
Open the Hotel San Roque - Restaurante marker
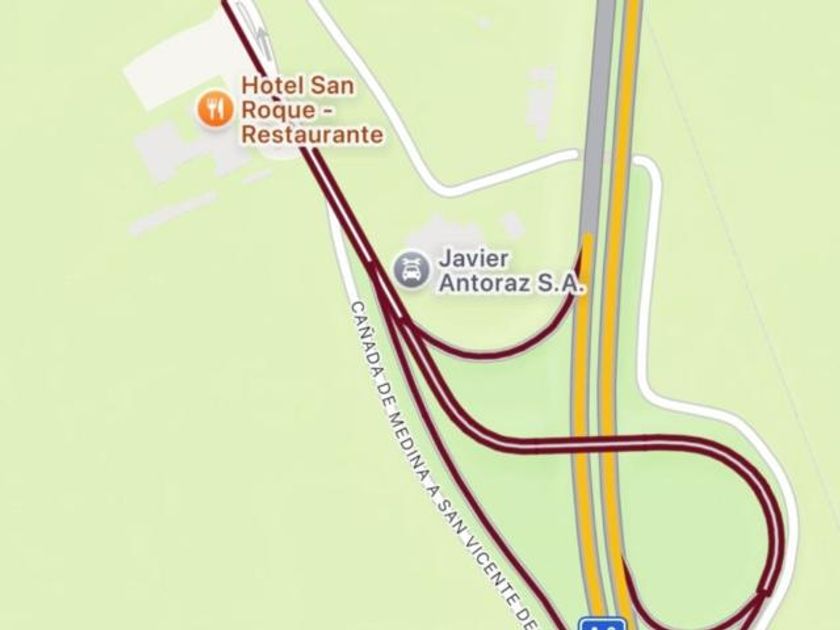pos(215,108)
